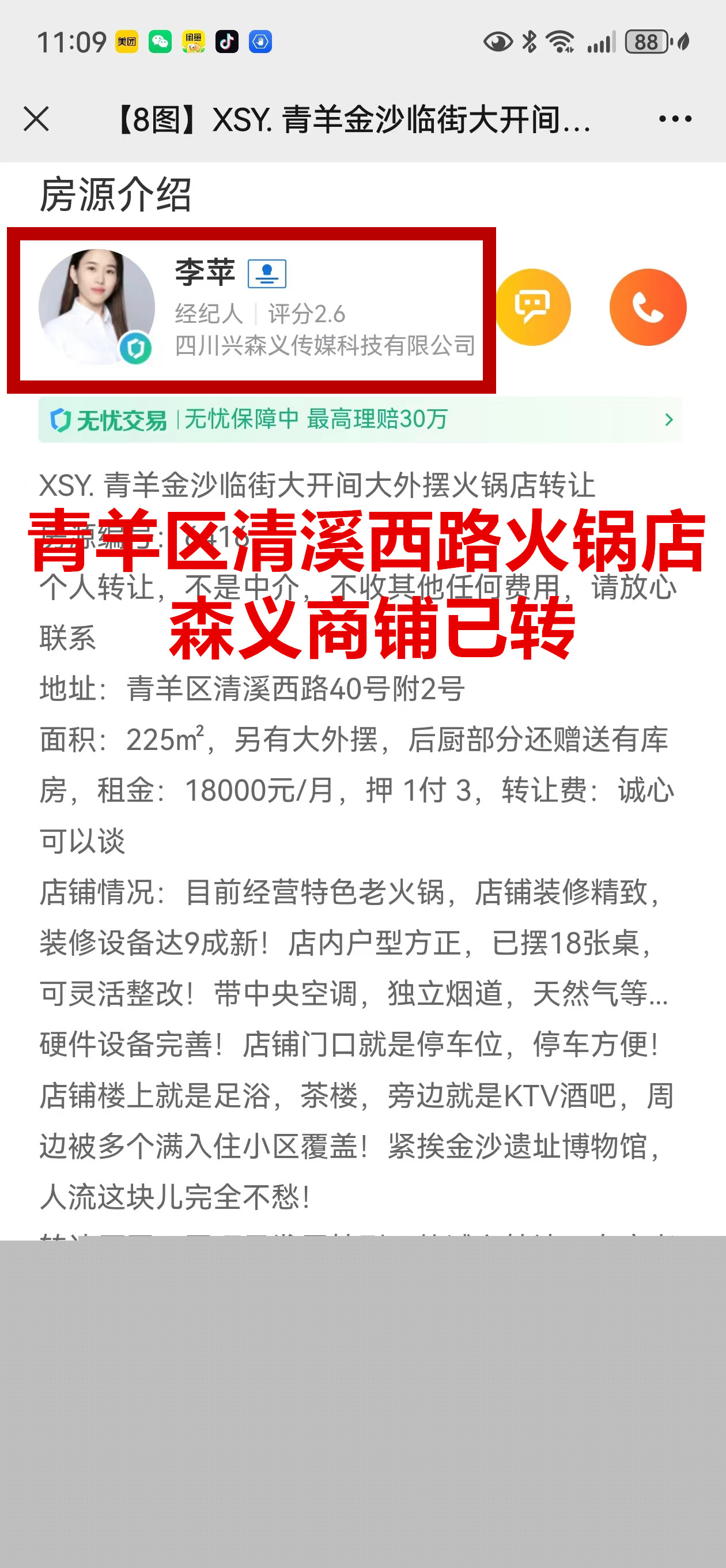Open the 无忧交易 guarantee banner
Screen dimensions: 726x1568
click(x=359, y=420)
